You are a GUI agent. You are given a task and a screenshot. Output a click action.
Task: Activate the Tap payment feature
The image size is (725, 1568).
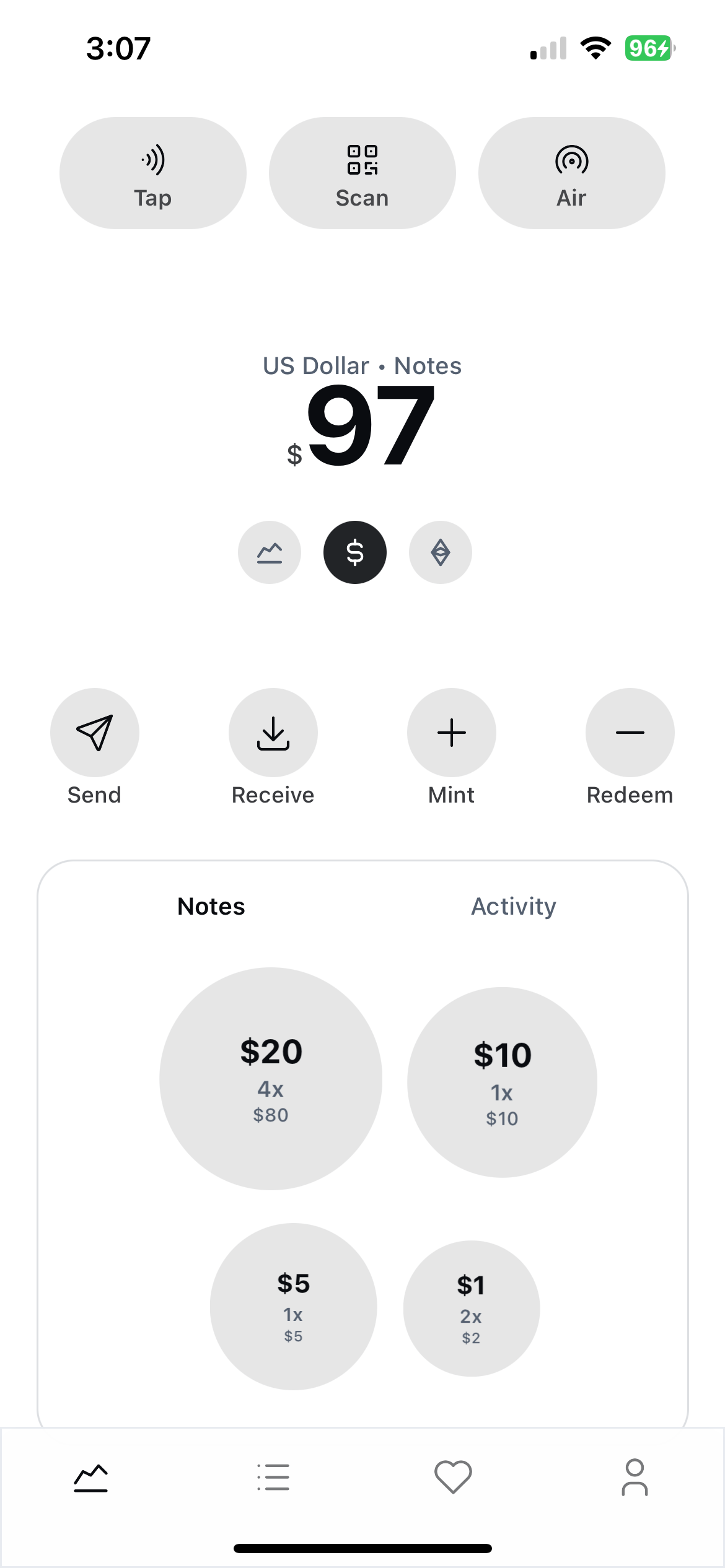tap(153, 173)
